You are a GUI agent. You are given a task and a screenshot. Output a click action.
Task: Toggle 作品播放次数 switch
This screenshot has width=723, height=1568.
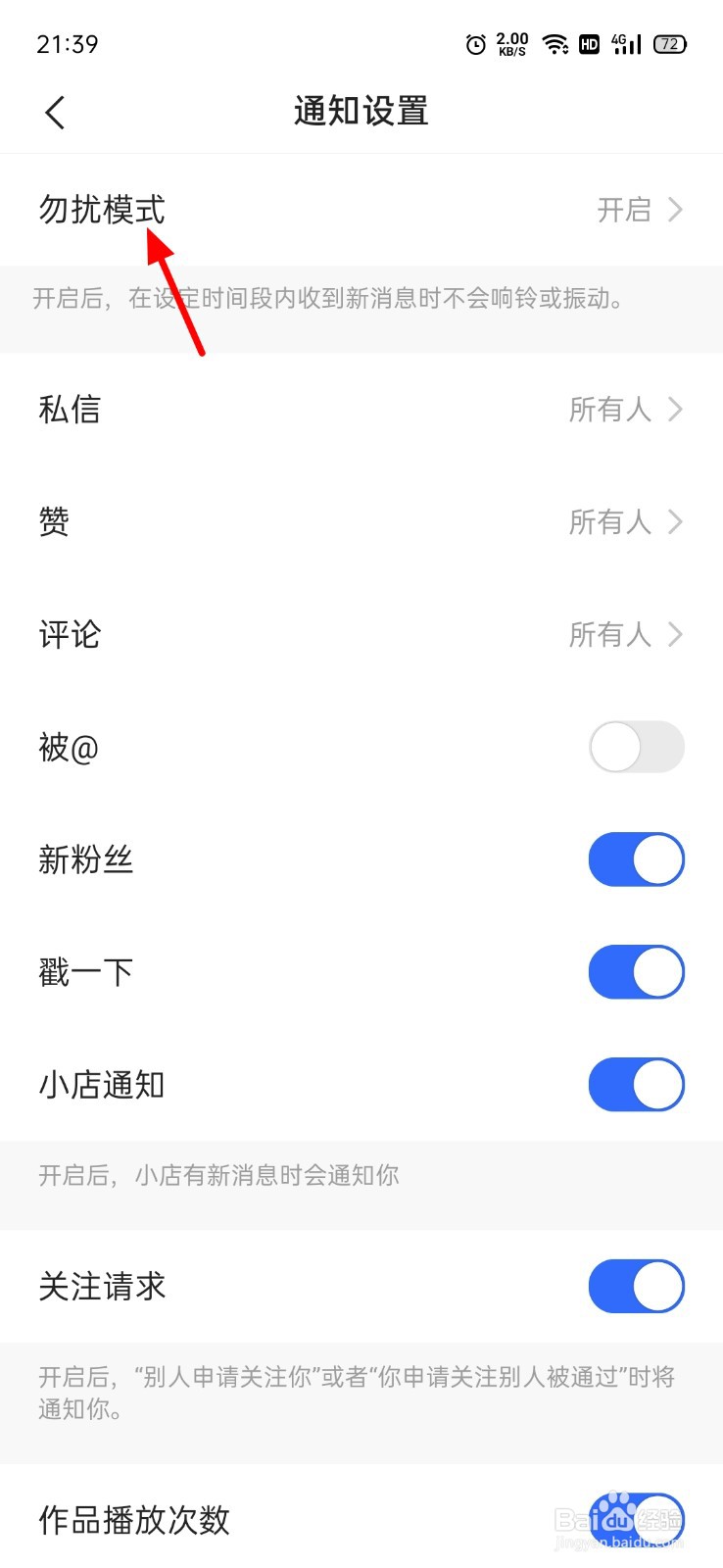pos(636,1520)
